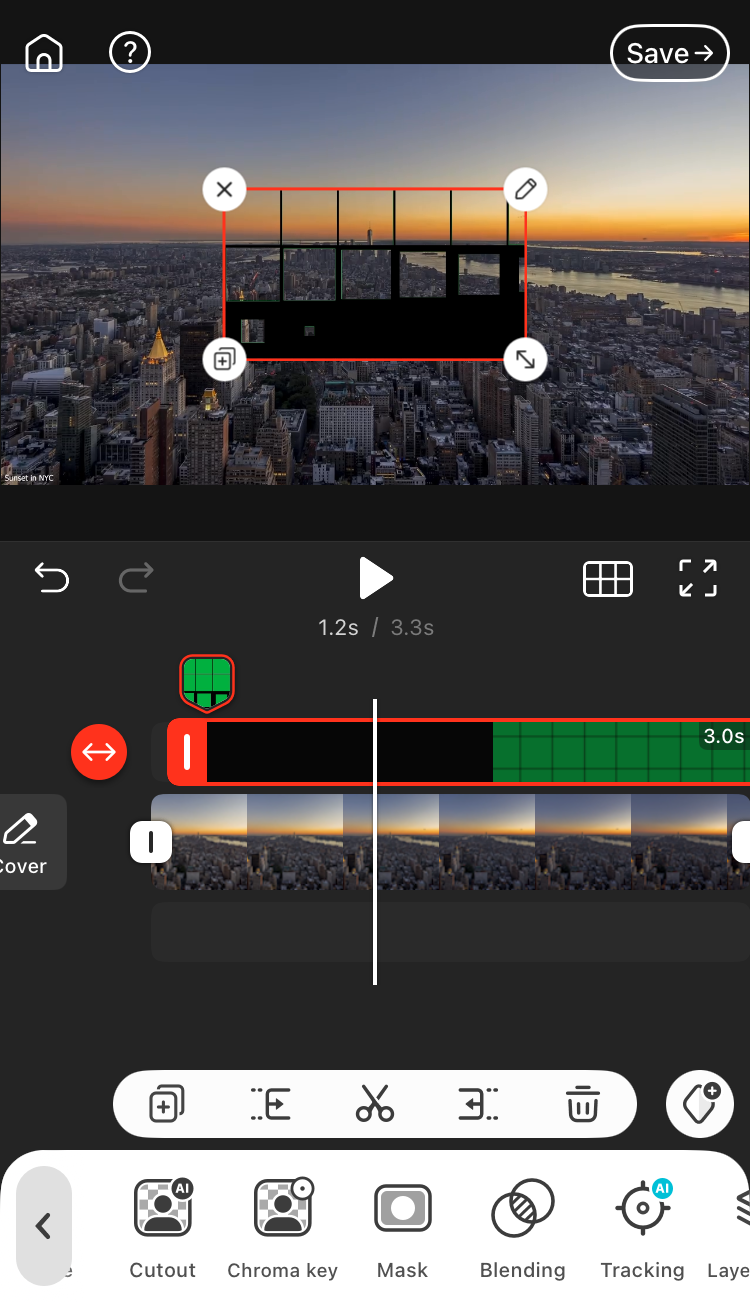This screenshot has height=1302, width=750.
Task: Edit the overlay with the pencil handle
Action: pyautogui.click(x=525, y=189)
